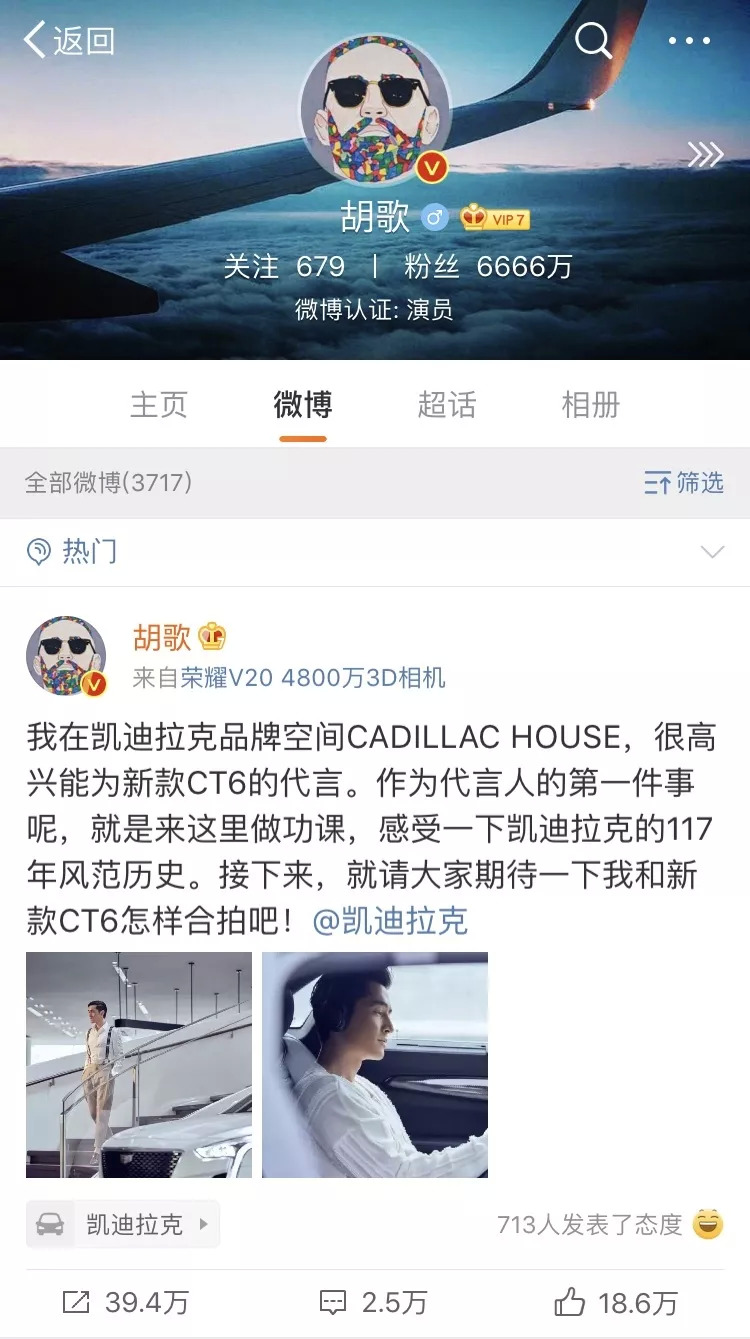Expand the 热门 section chevron
Viewport: 750px width, 1339px height.
712,552
